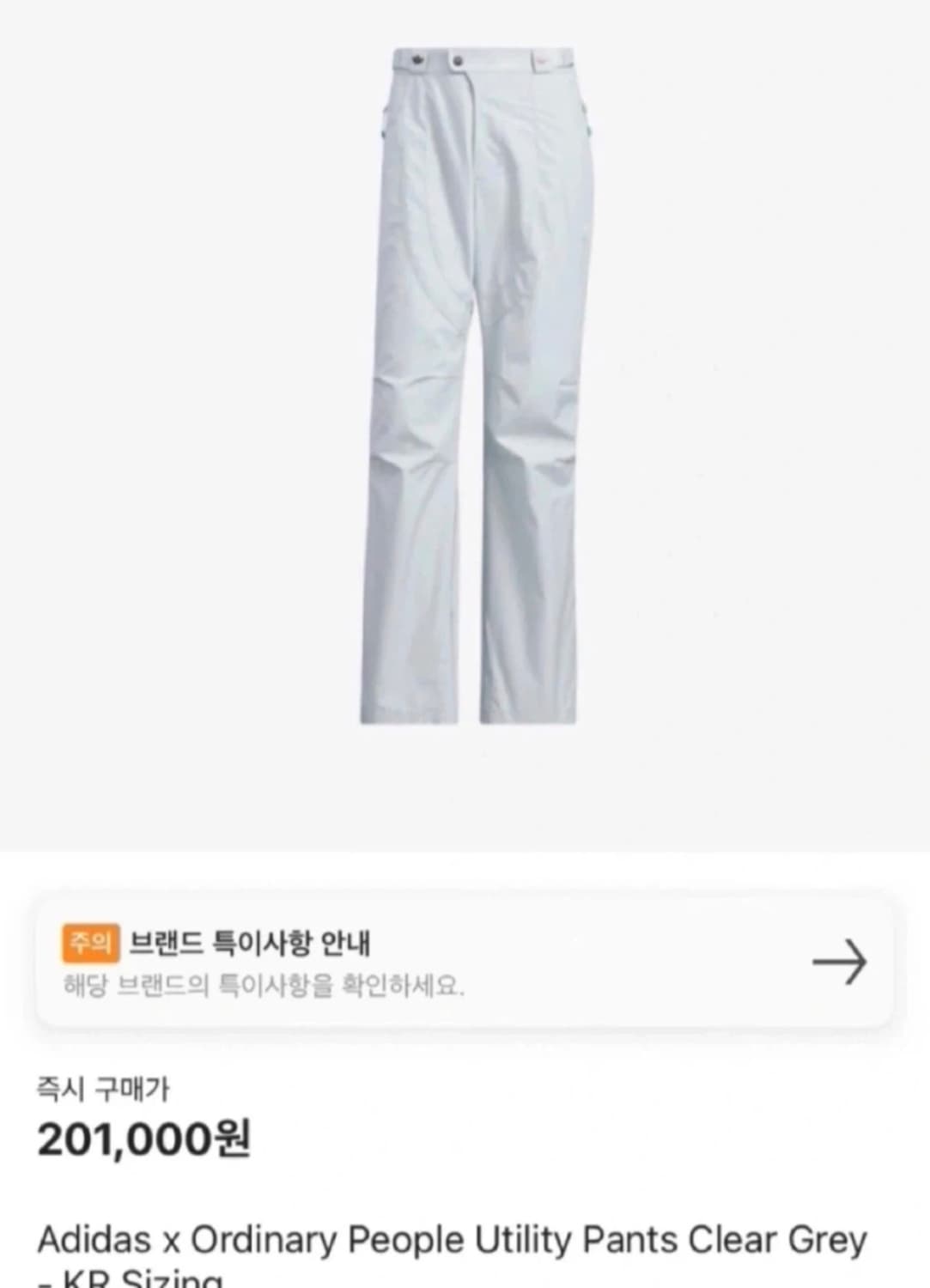Tap 해당 브랜드의 특이사항을 확인하세요 text
Screen dimensions: 930x1288
[262, 983]
